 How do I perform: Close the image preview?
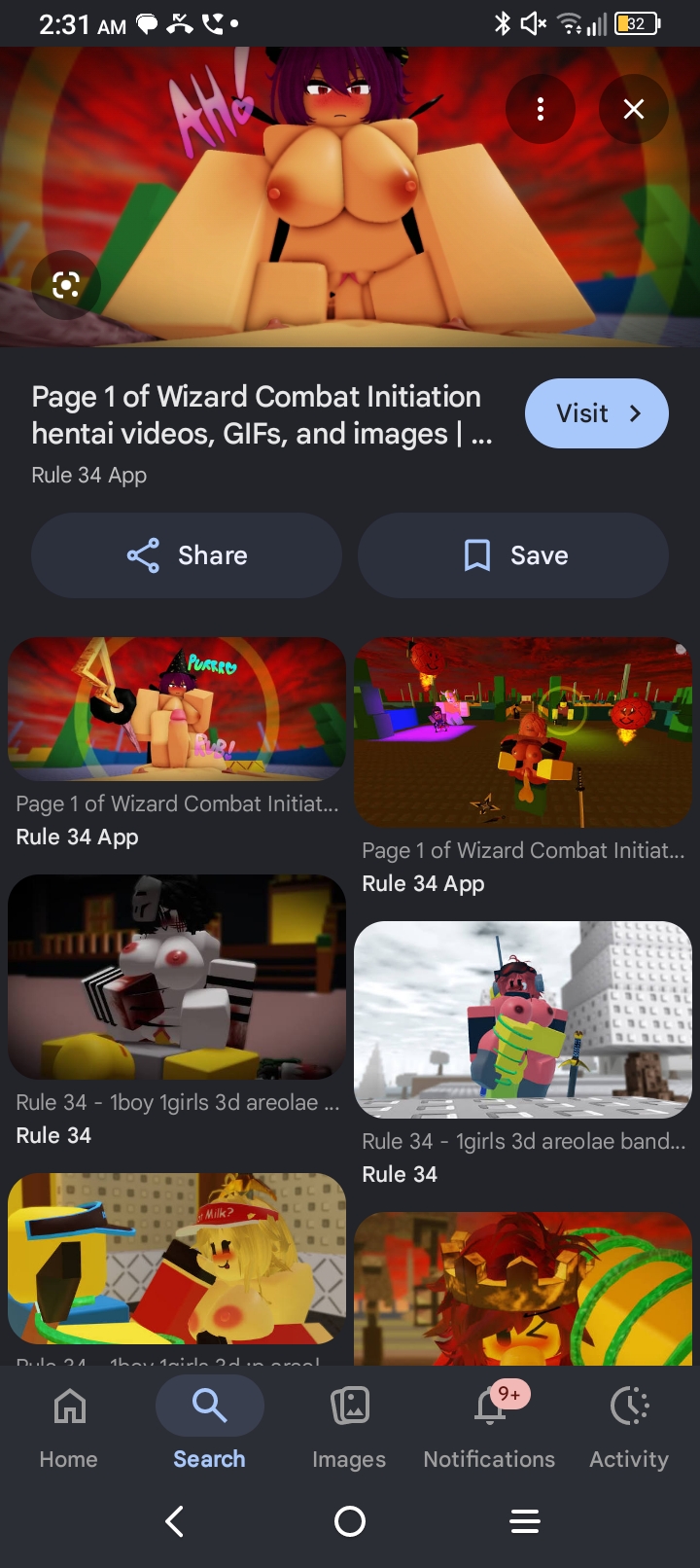click(x=634, y=109)
